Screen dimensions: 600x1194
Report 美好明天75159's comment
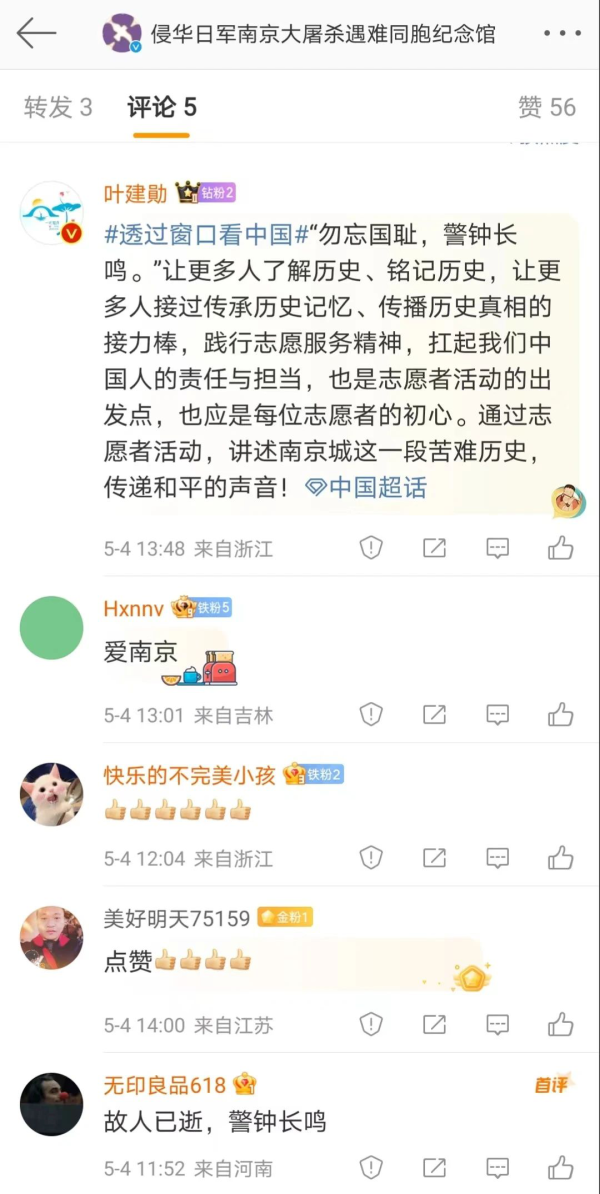pyautogui.click(x=371, y=1025)
